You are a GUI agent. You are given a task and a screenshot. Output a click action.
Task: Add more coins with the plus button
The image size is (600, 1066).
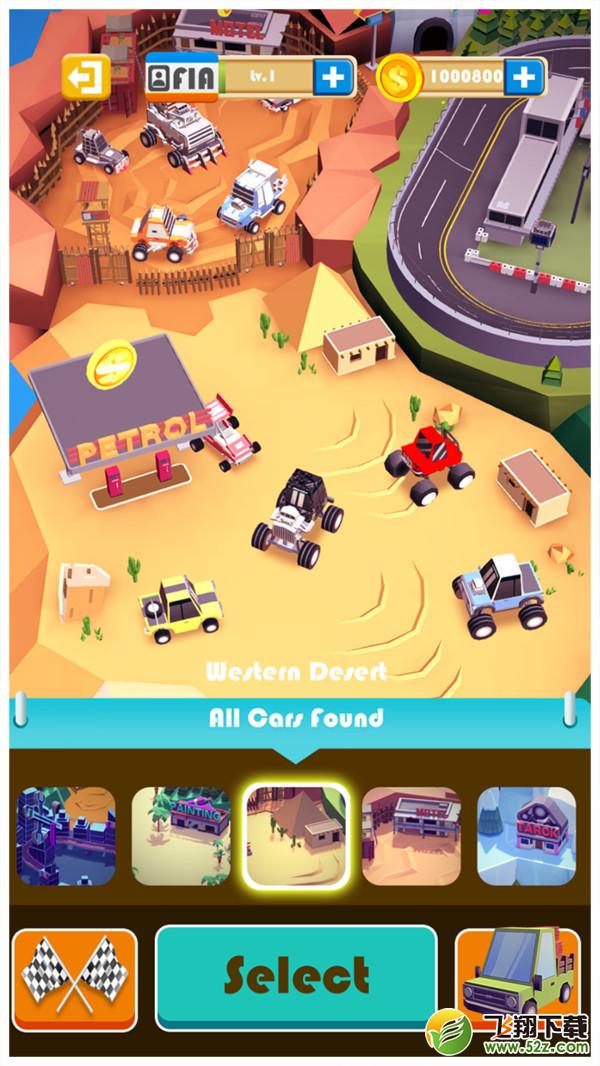(524, 77)
